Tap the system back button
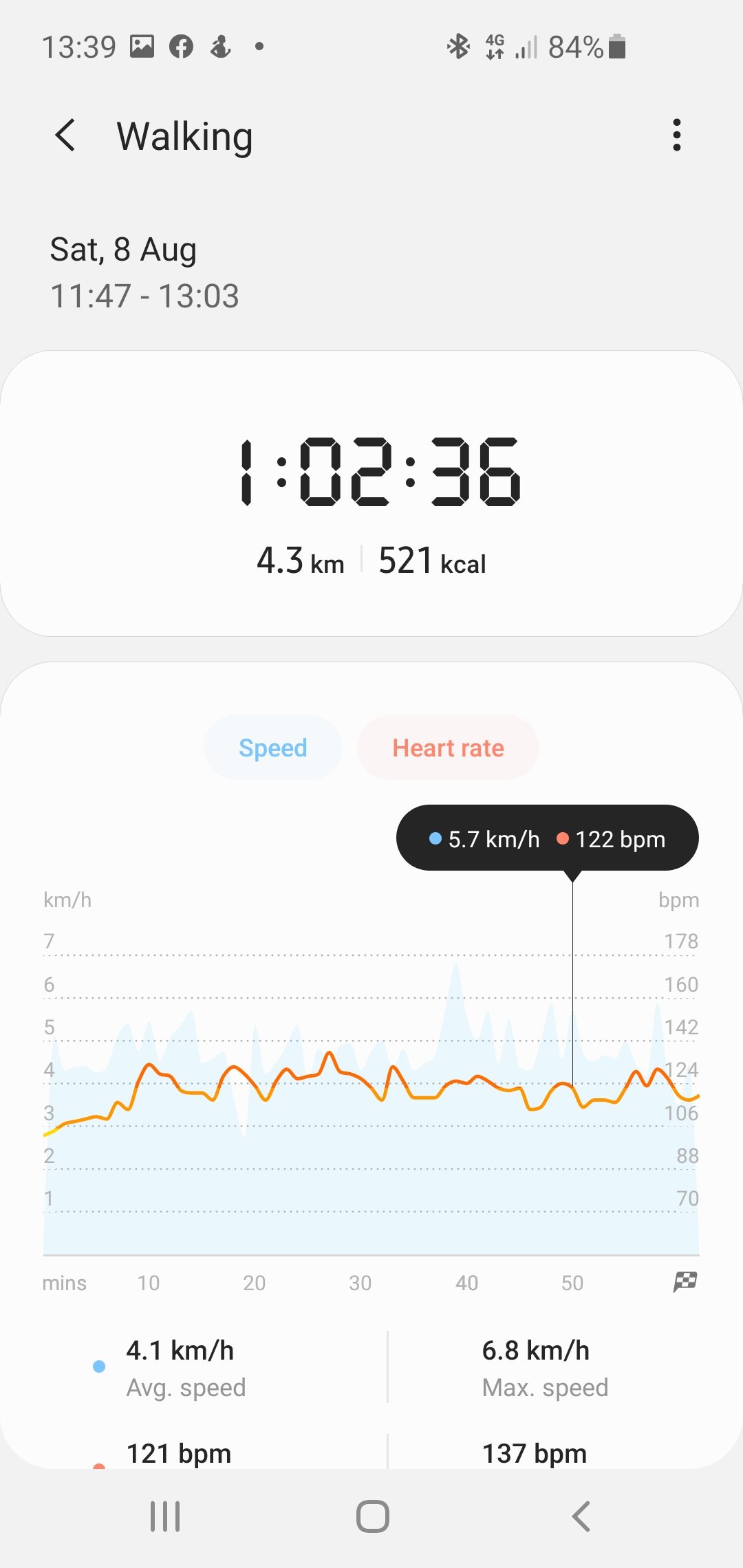 coord(581,1516)
